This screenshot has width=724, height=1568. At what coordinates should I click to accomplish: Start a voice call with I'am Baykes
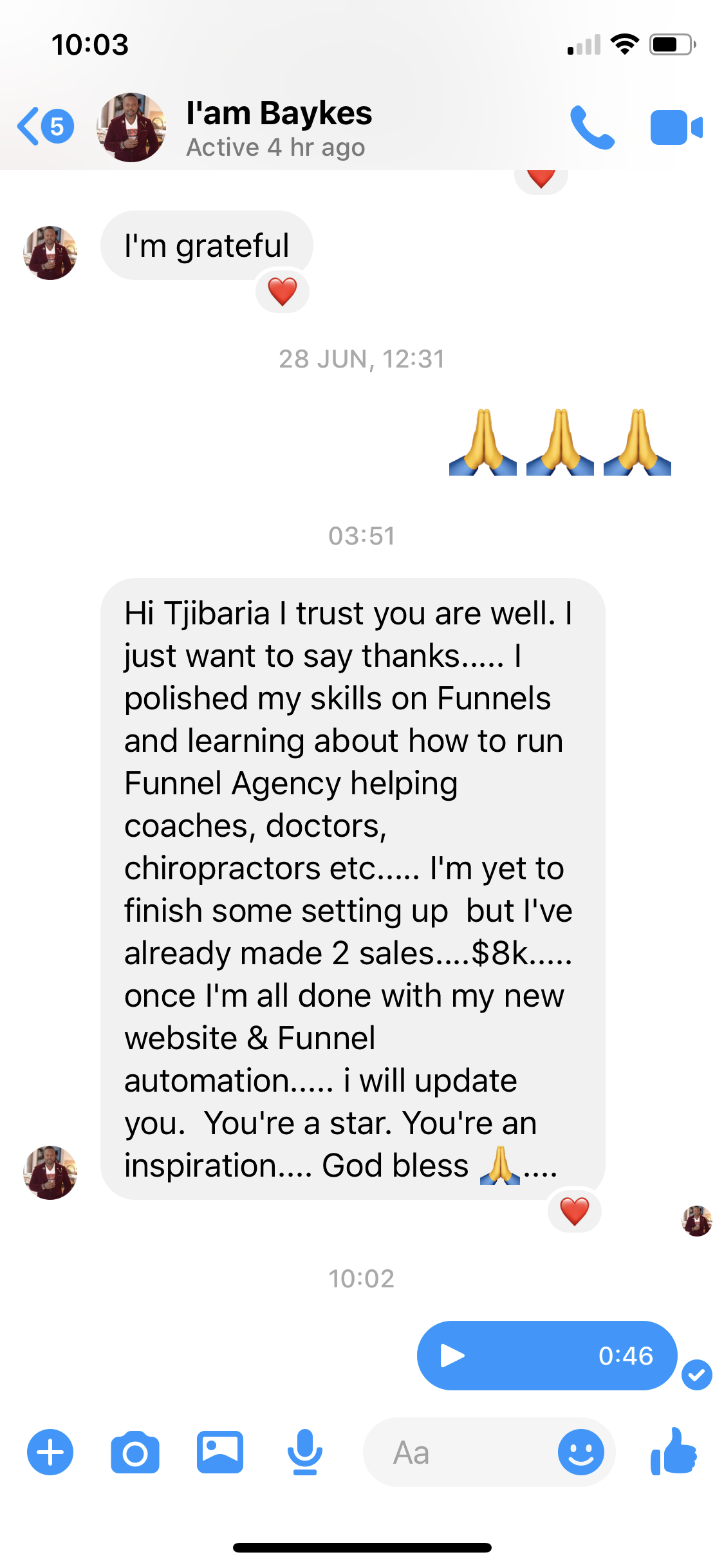[591, 127]
